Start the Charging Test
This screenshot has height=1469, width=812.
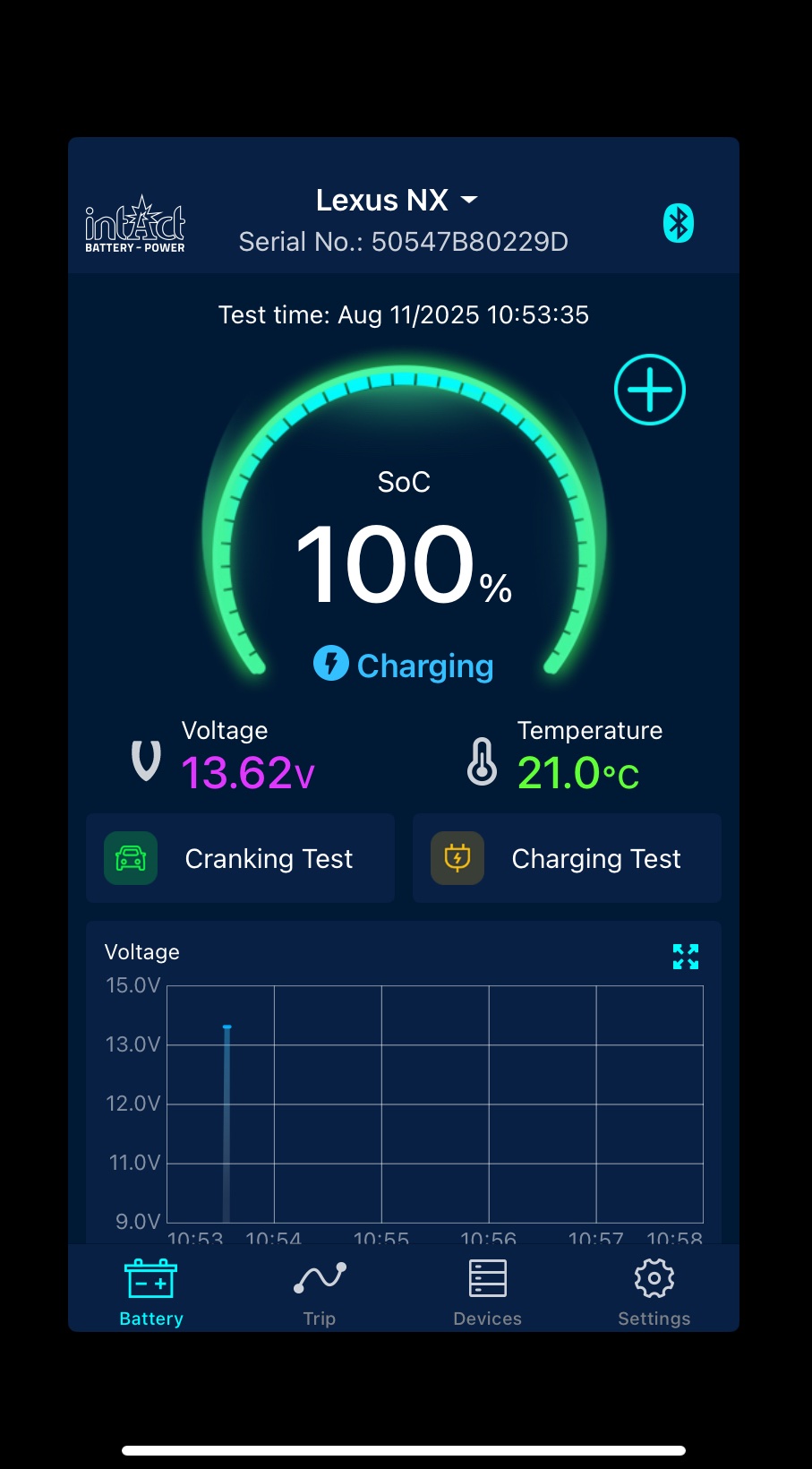click(567, 858)
